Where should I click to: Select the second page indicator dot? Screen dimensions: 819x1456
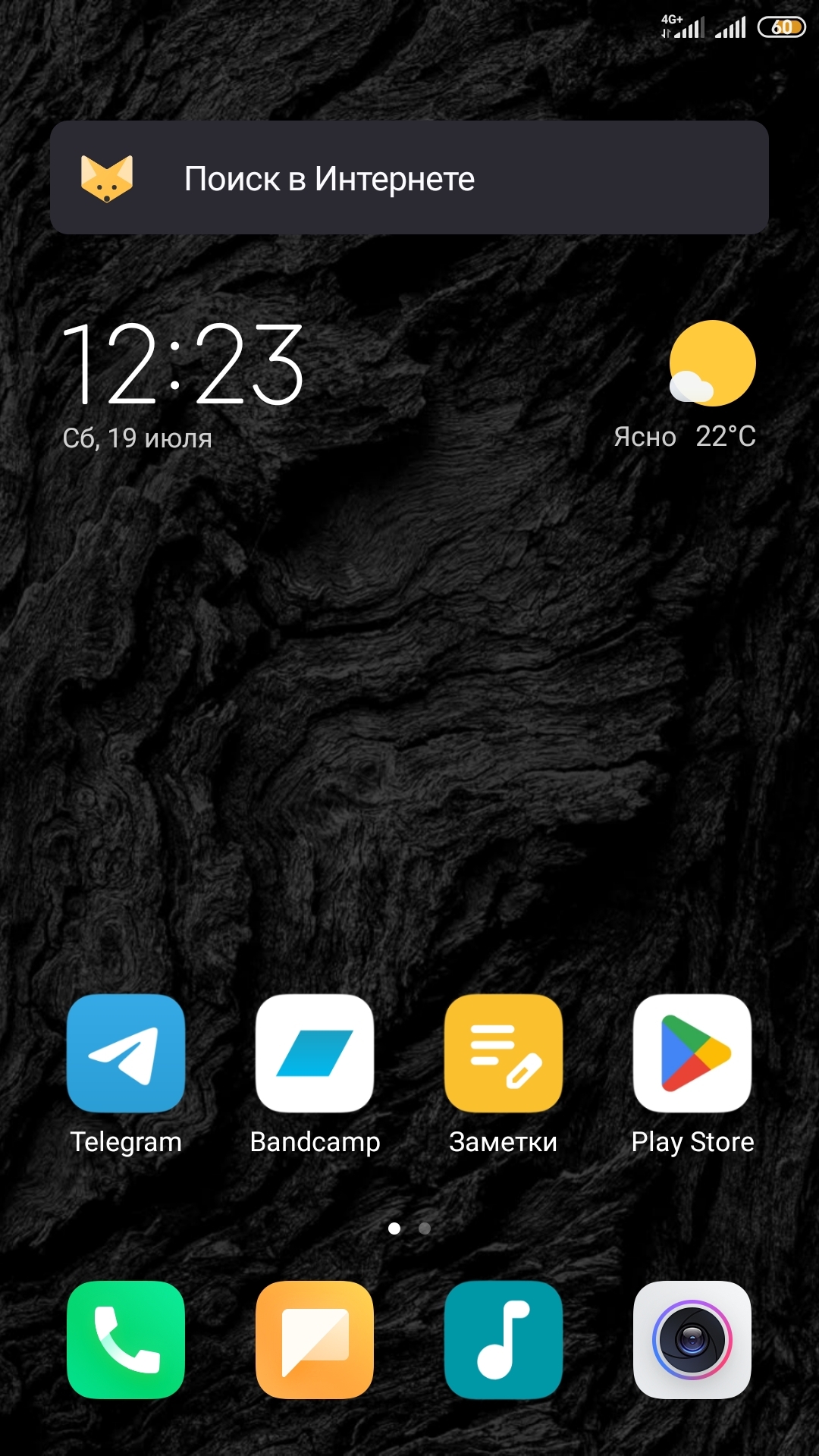425,1228
